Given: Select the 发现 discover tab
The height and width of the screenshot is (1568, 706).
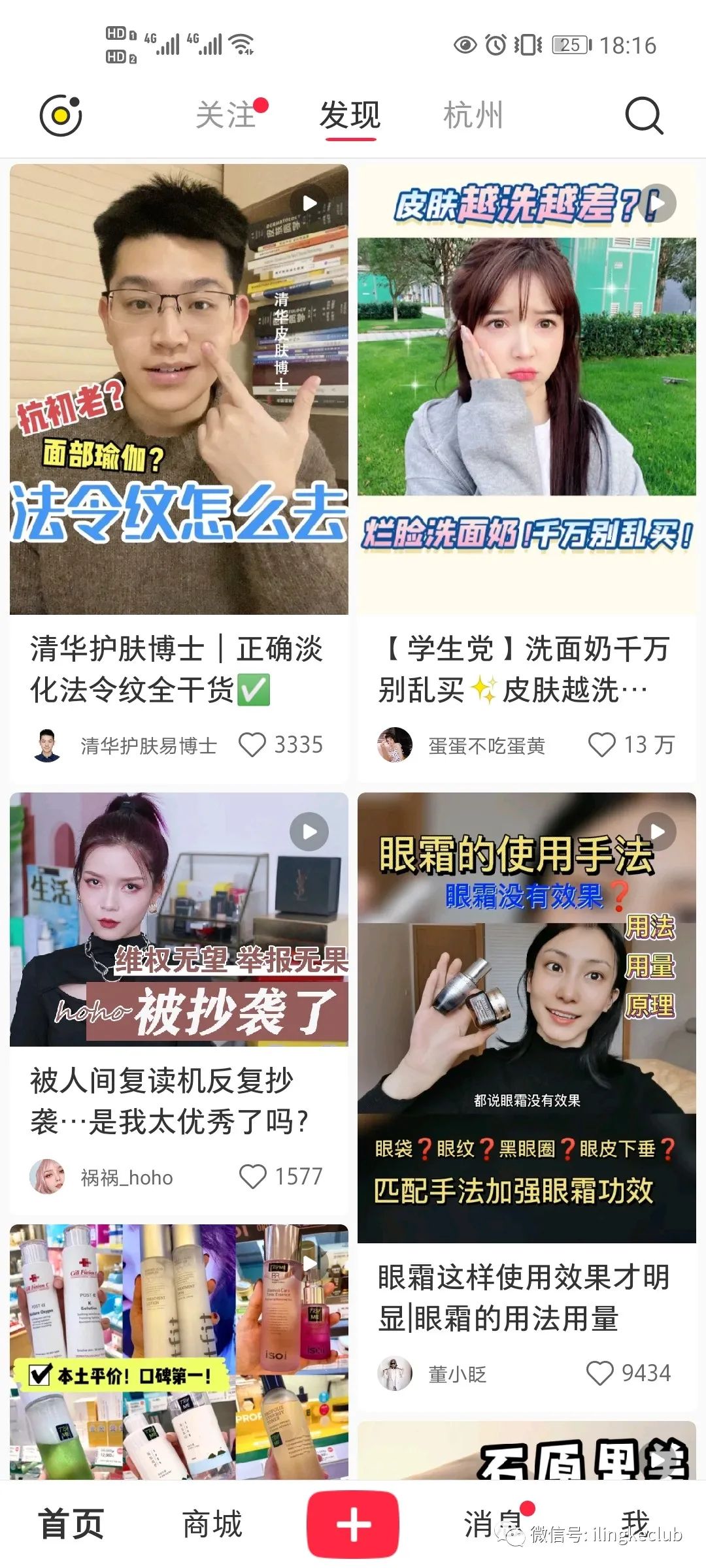Looking at the screenshot, I should coord(350,115).
